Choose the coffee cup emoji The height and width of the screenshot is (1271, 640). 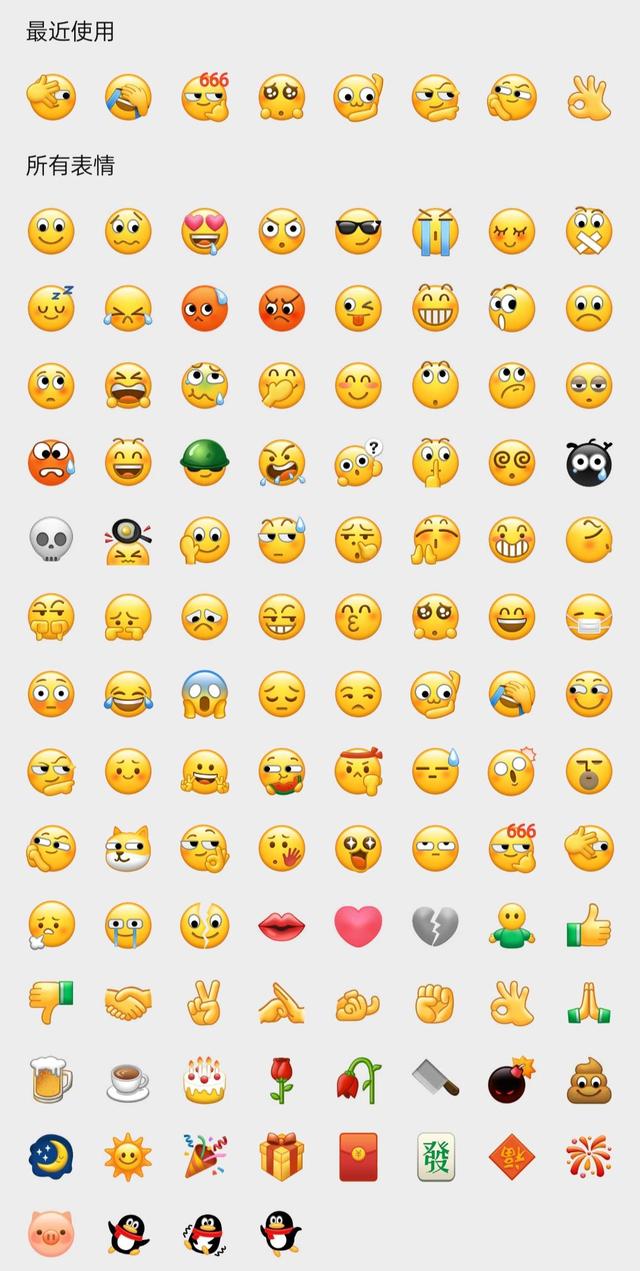(x=128, y=1080)
